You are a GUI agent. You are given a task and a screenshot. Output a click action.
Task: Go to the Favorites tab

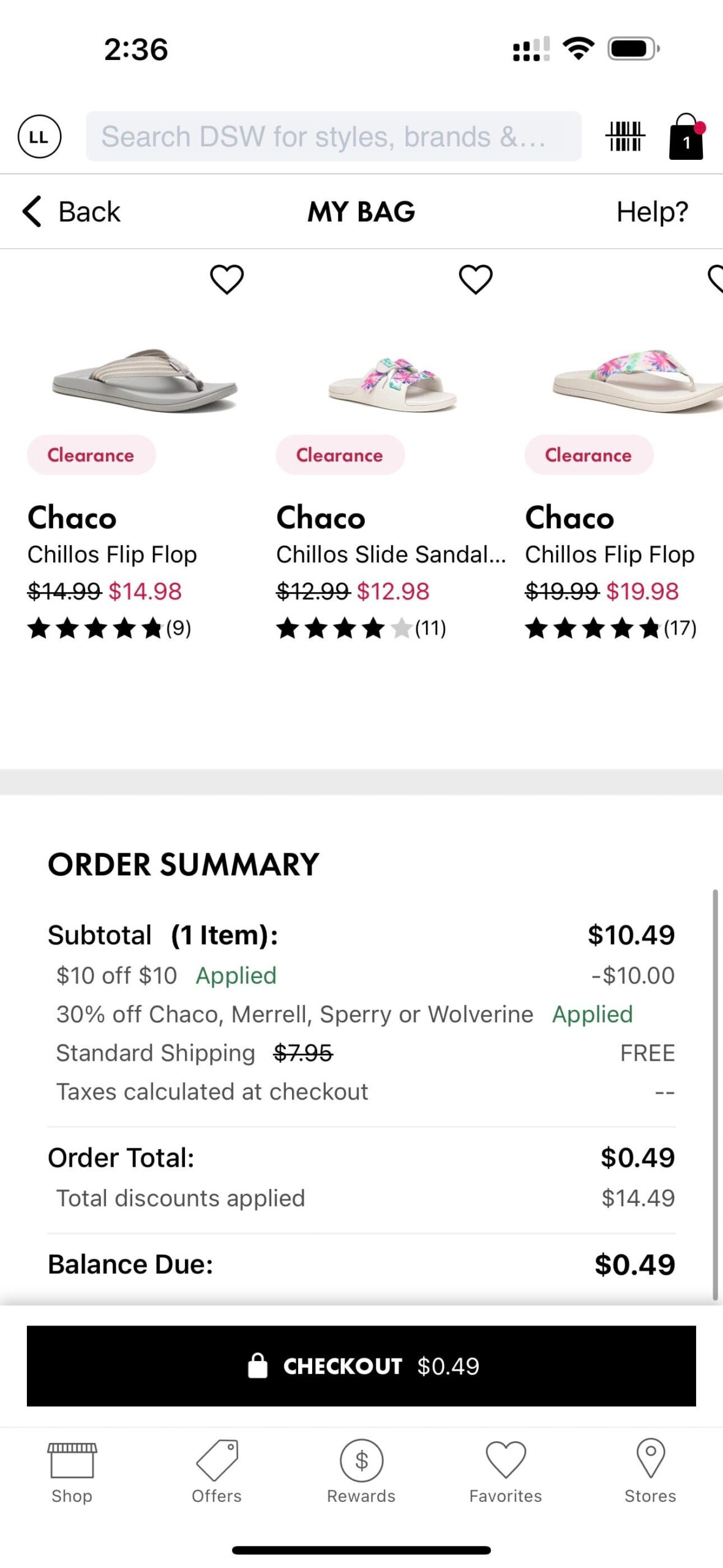506,1471
